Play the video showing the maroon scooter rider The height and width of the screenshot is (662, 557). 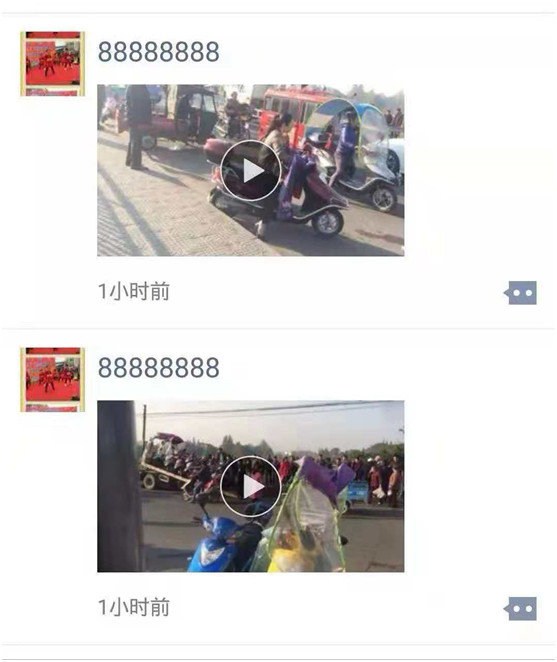tap(250, 171)
